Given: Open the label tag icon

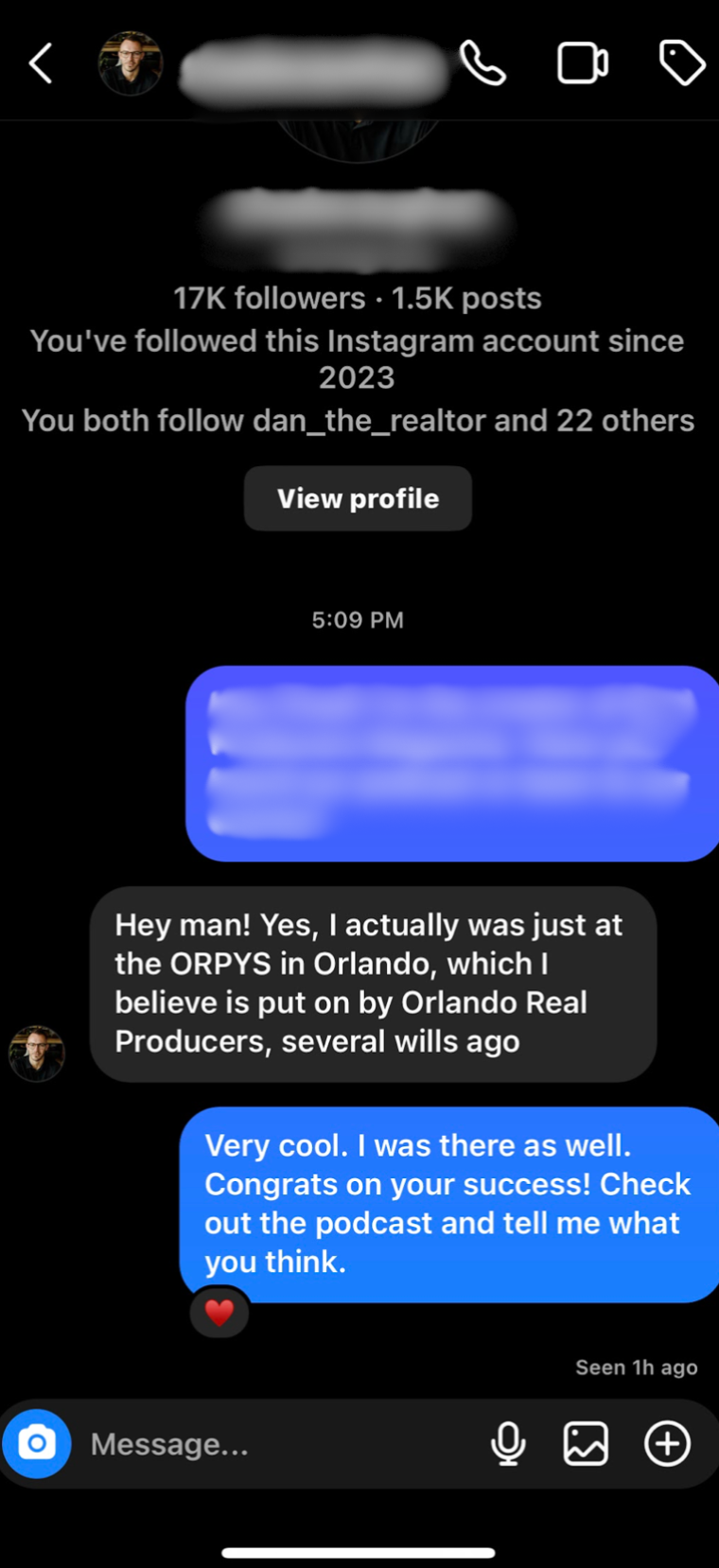Looking at the screenshot, I should 681,64.
